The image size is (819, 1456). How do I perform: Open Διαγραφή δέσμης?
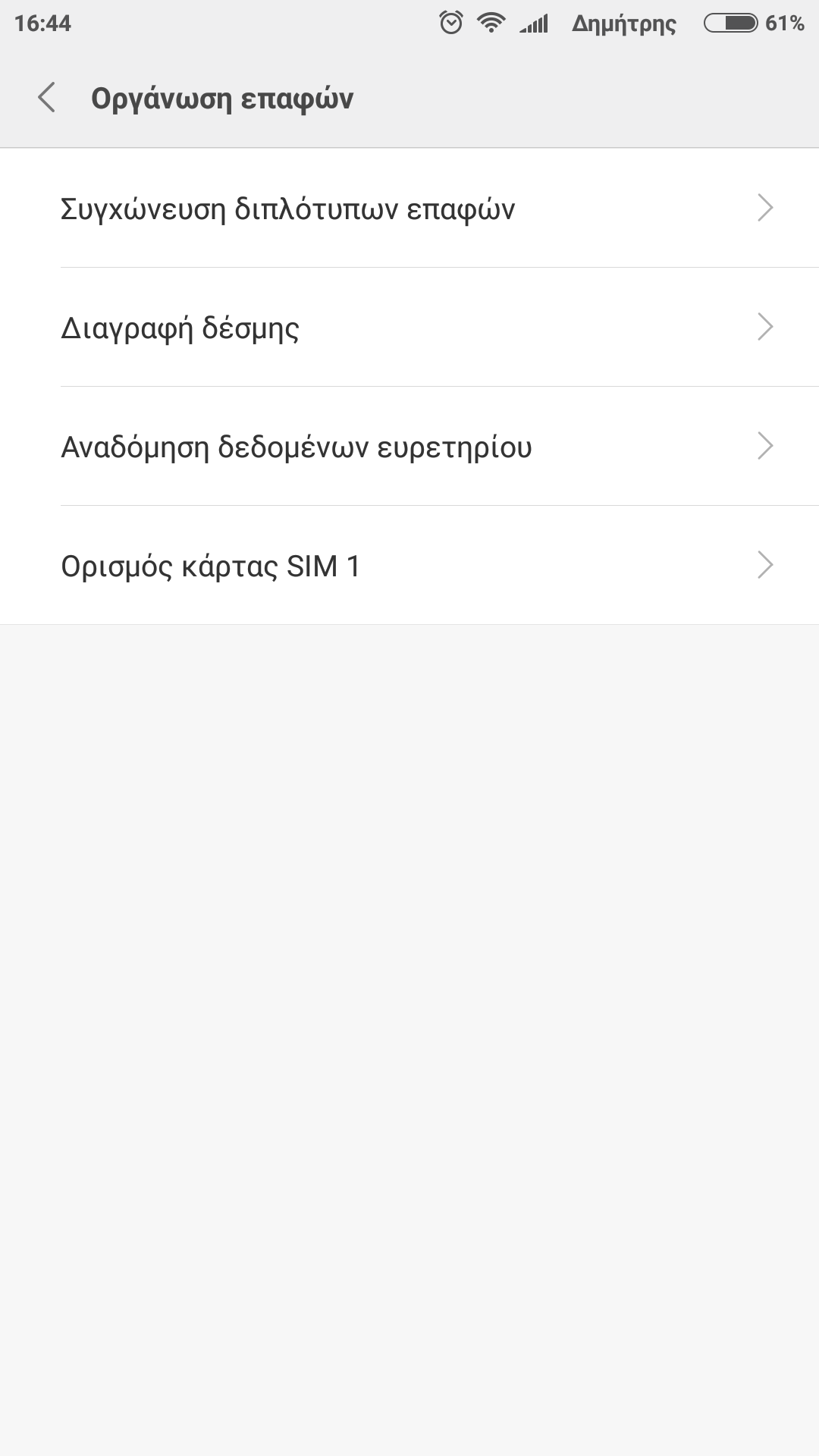coord(409,328)
